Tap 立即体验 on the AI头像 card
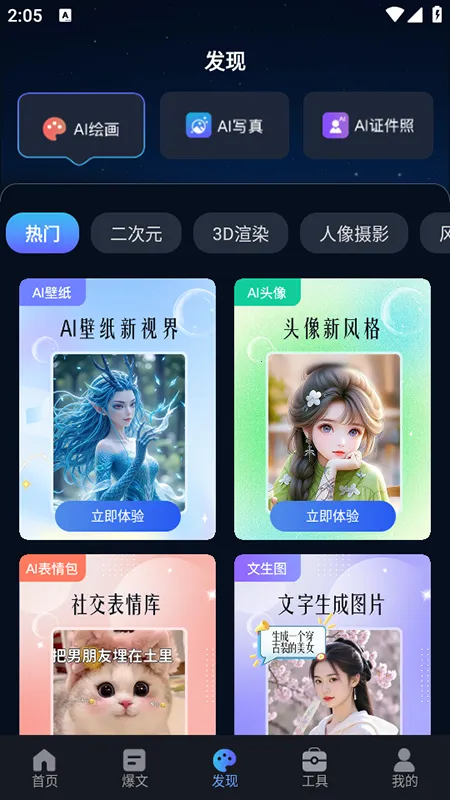450x800 pixels. (x=333, y=516)
